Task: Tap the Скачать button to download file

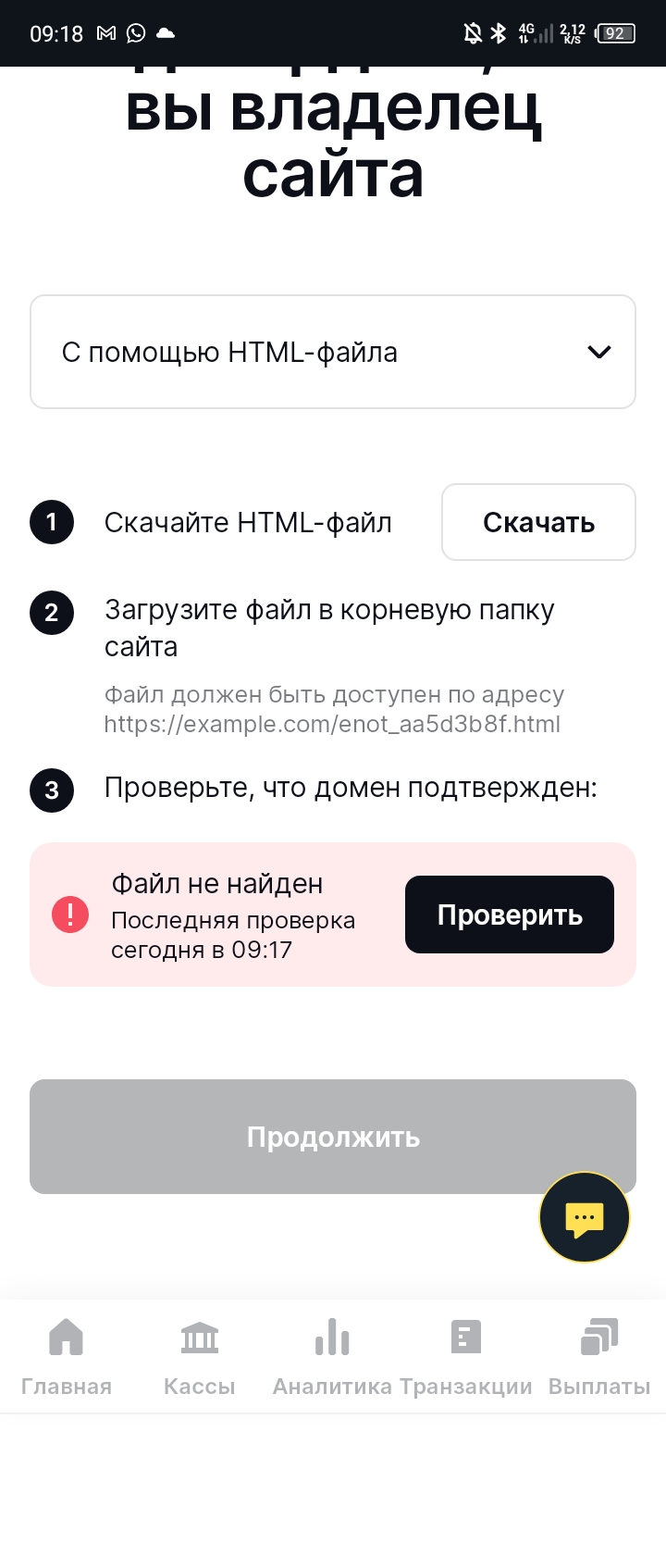Action: (x=538, y=522)
